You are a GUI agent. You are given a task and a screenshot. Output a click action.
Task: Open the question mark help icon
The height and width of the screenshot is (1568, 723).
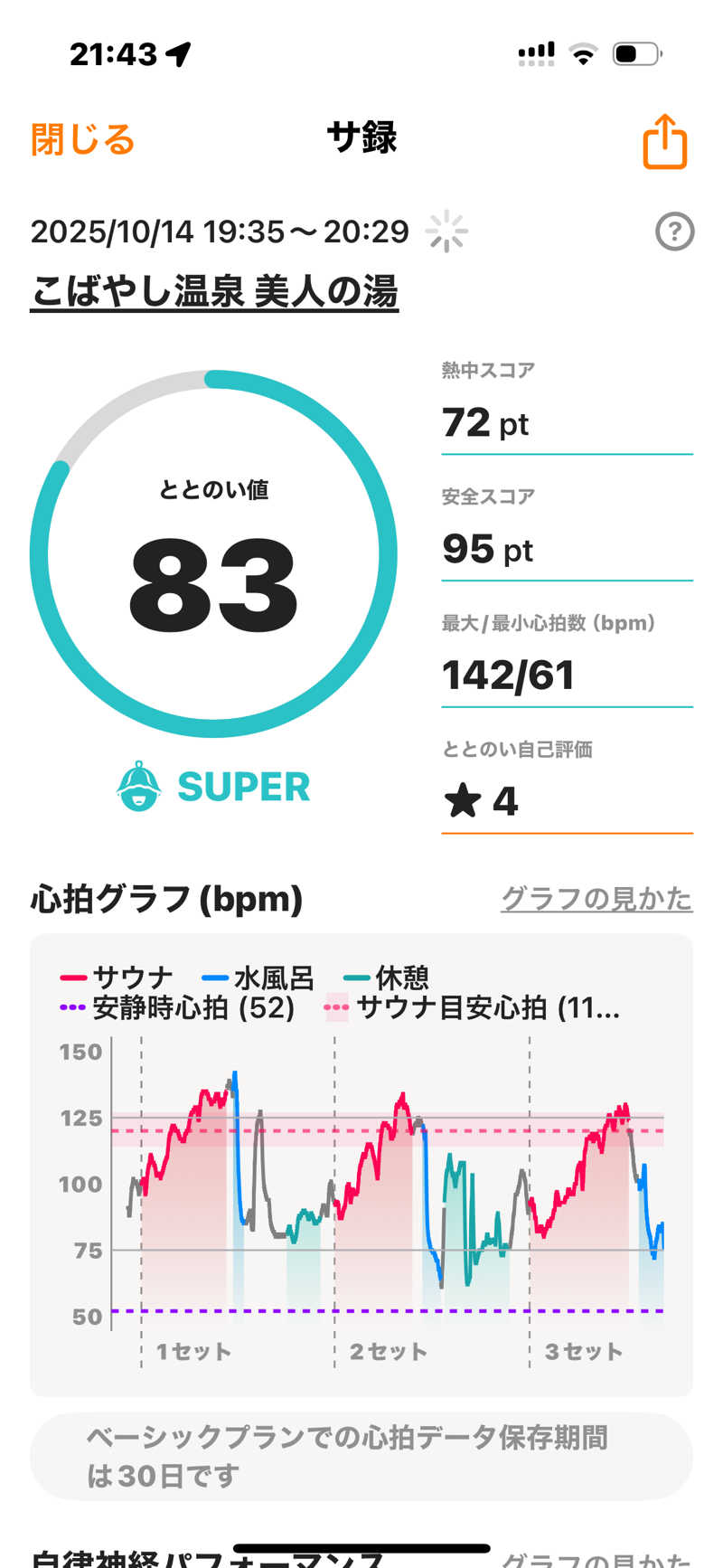coord(674,232)
